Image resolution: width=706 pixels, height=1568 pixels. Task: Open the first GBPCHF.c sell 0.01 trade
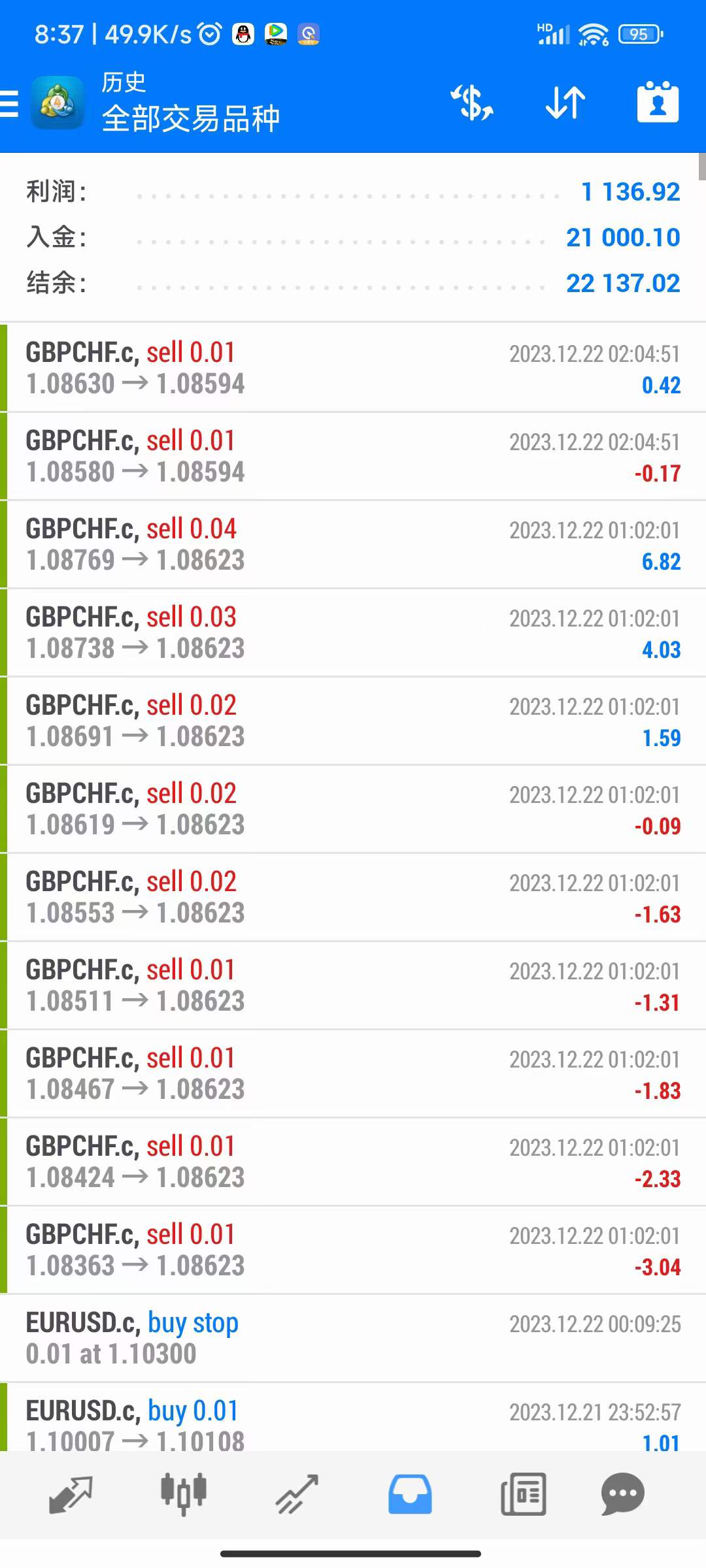(x=353, y=367)
